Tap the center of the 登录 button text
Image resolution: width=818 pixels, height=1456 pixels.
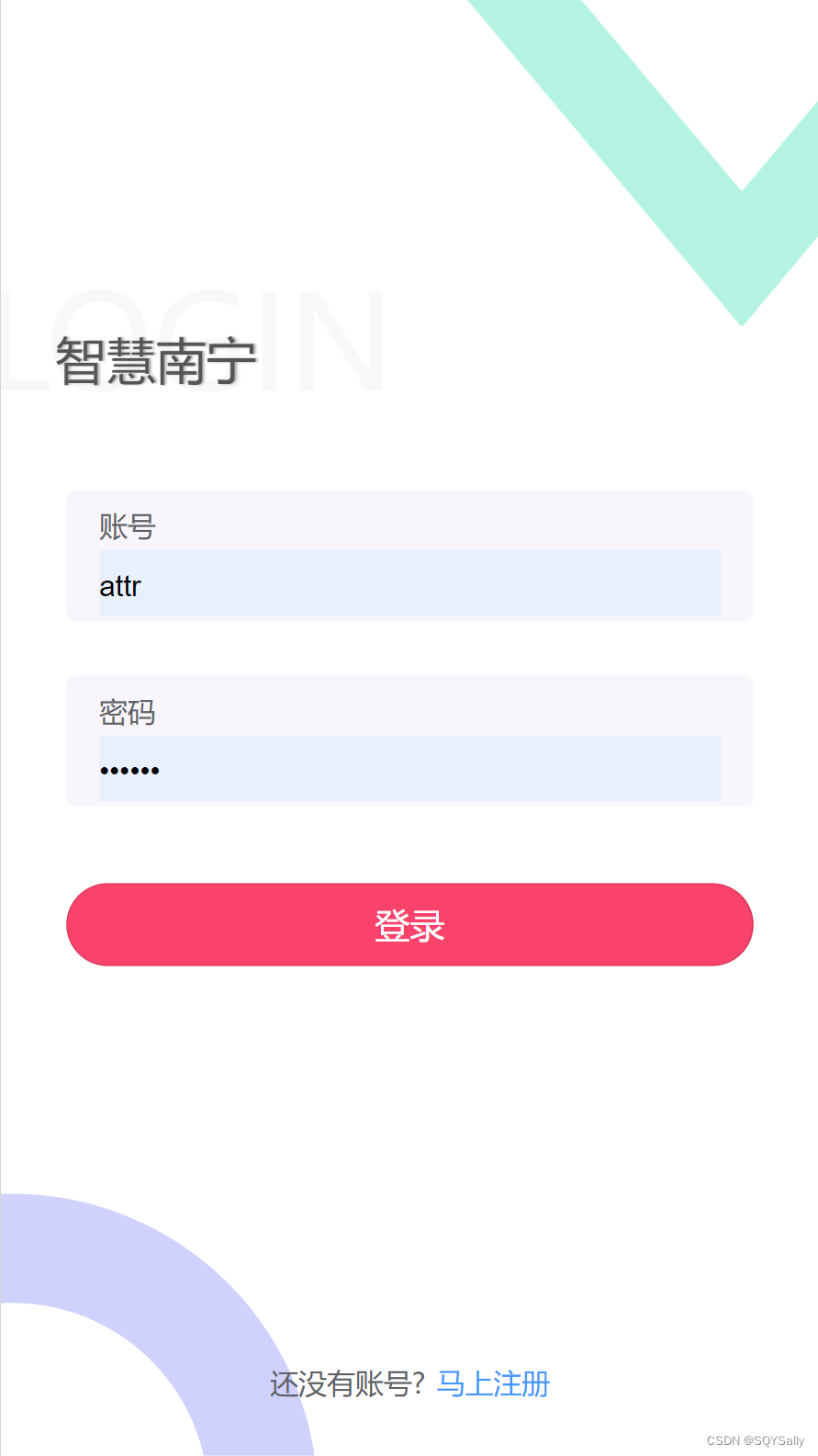[x=409, y=924]
